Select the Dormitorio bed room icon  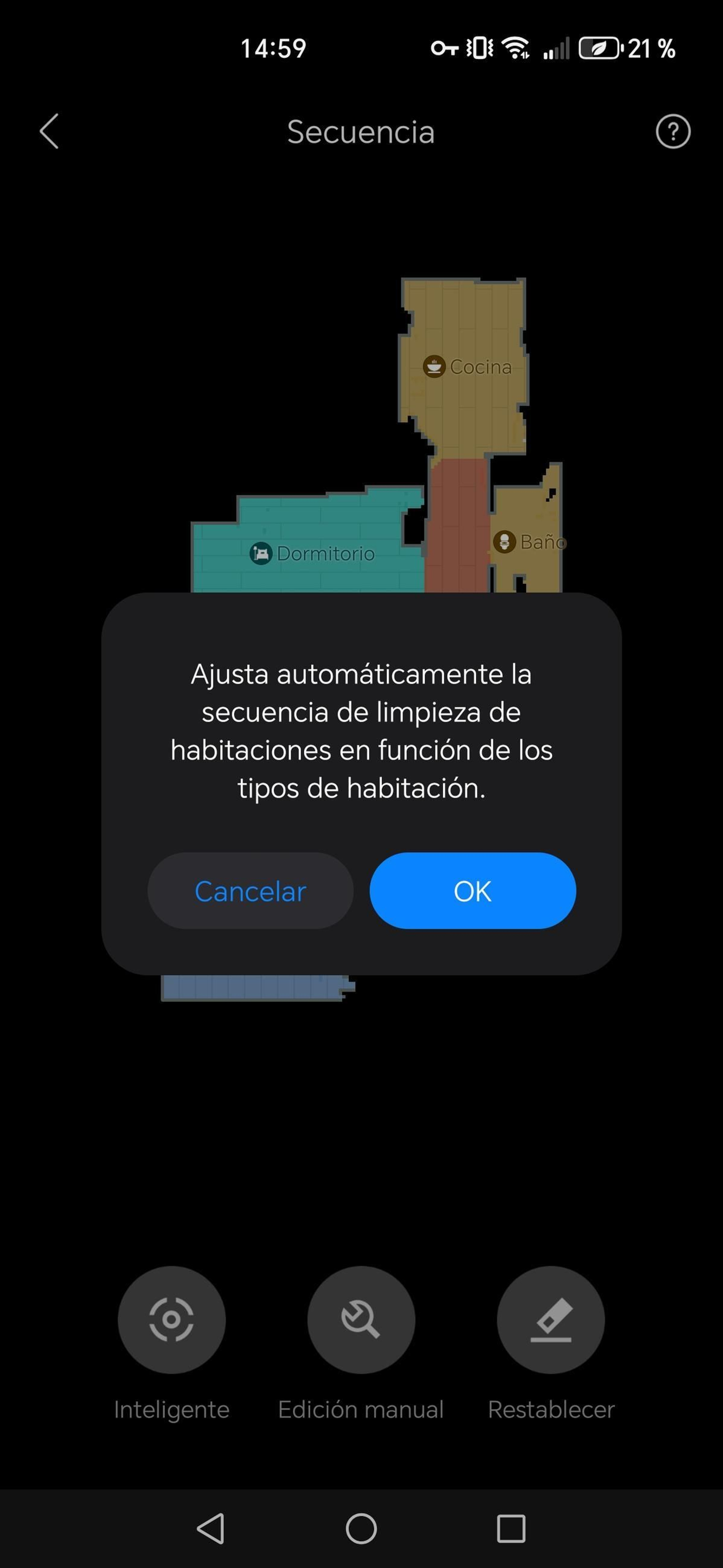pyautogui.click(x=261, y=554)
